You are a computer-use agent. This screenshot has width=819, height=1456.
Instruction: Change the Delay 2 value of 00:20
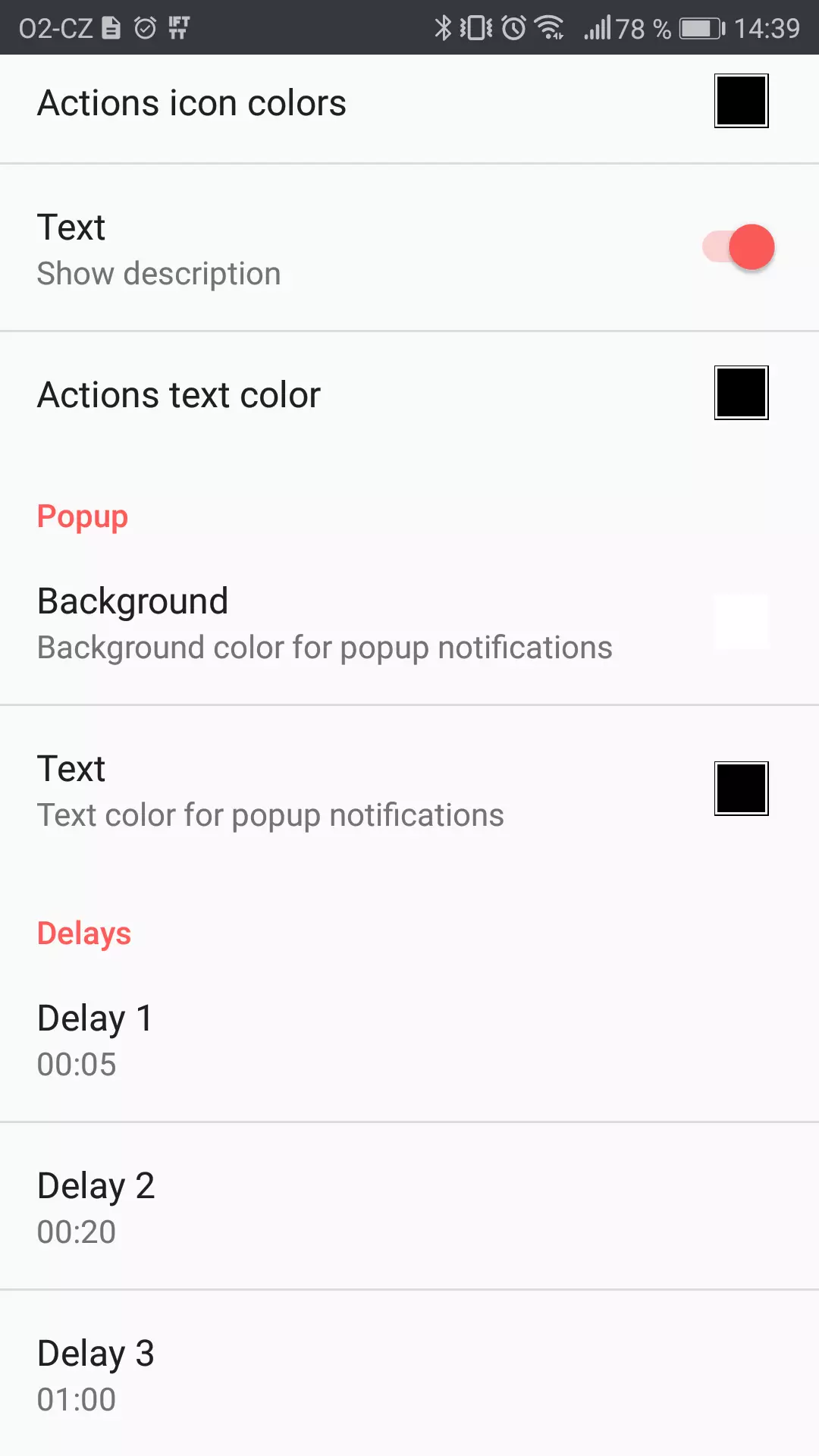[409, 1207]
